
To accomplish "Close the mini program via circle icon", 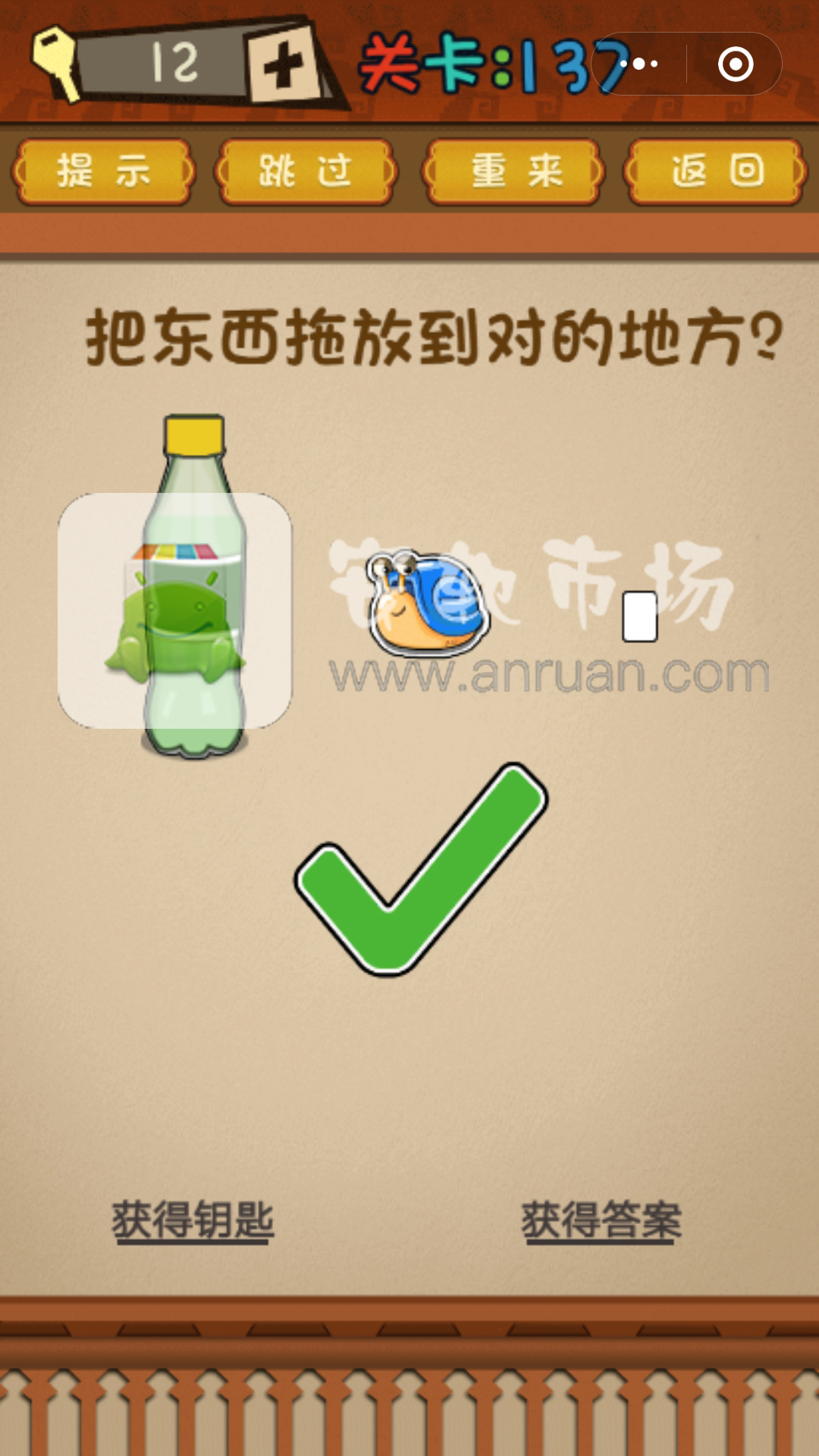I will (x=735, y=64).
